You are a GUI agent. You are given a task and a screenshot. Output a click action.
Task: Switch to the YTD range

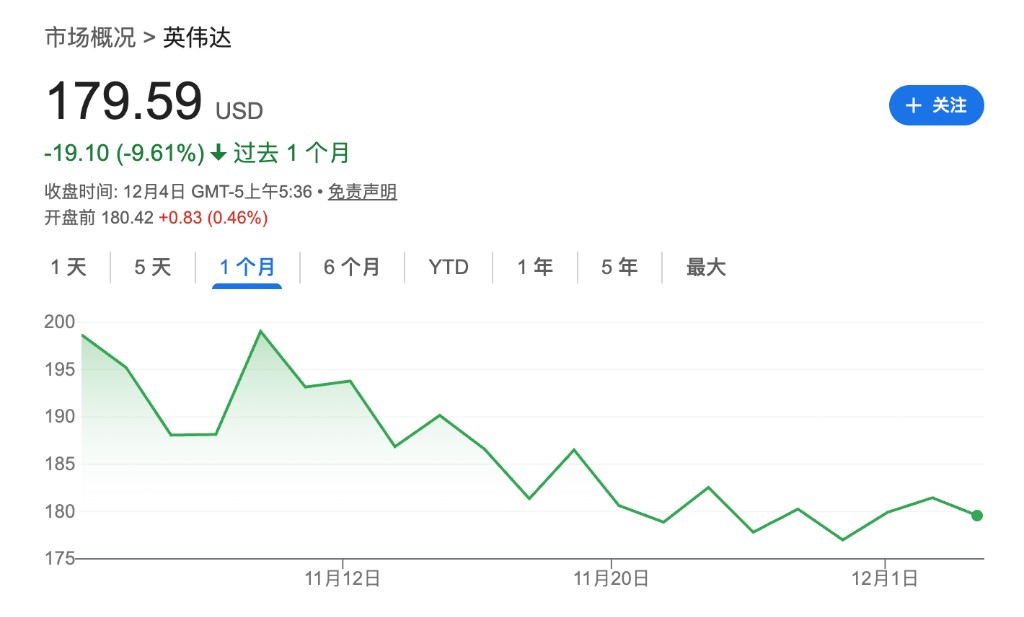click(448, 267)
